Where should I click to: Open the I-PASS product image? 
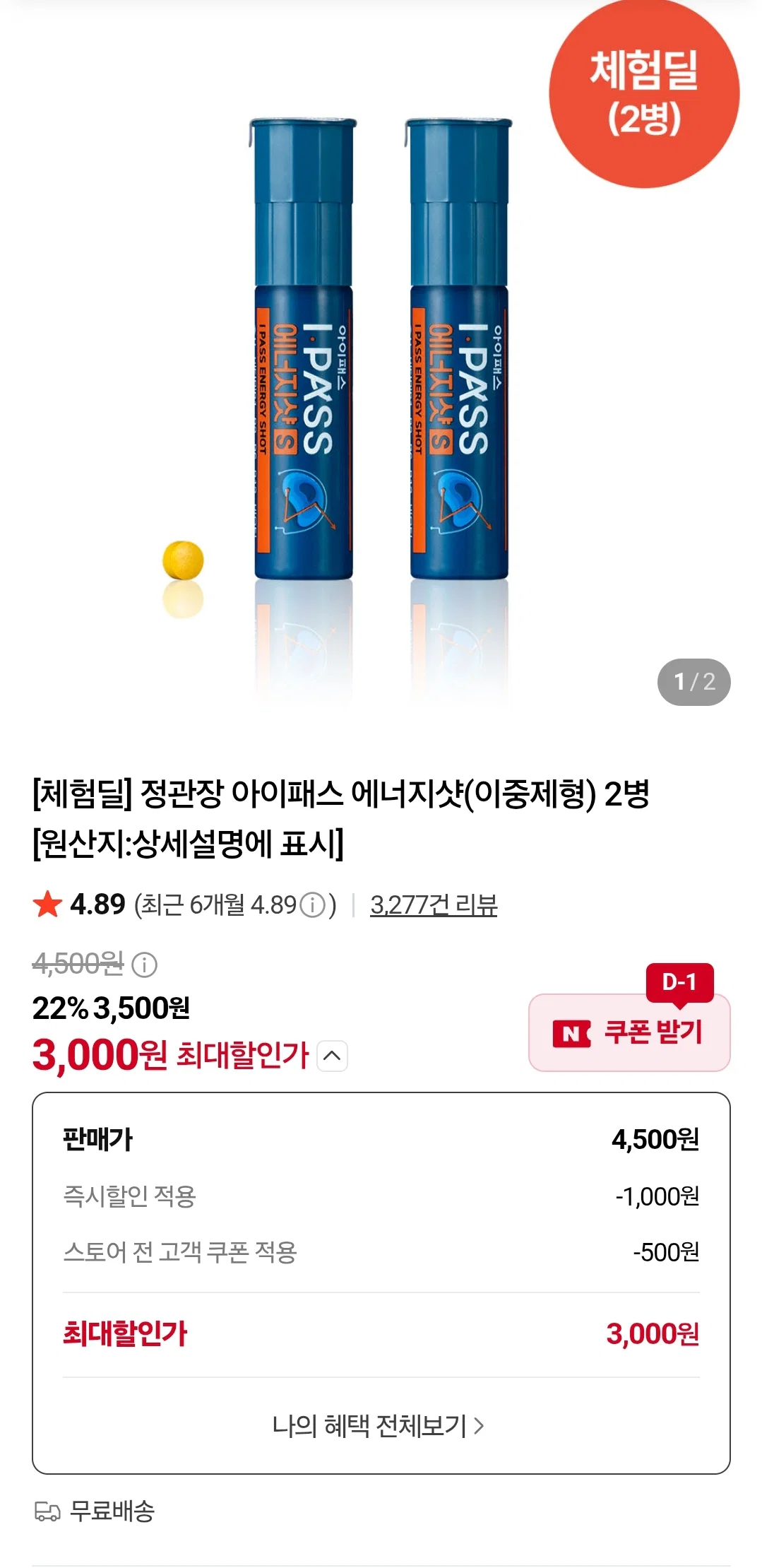click(x=381, y=367)
